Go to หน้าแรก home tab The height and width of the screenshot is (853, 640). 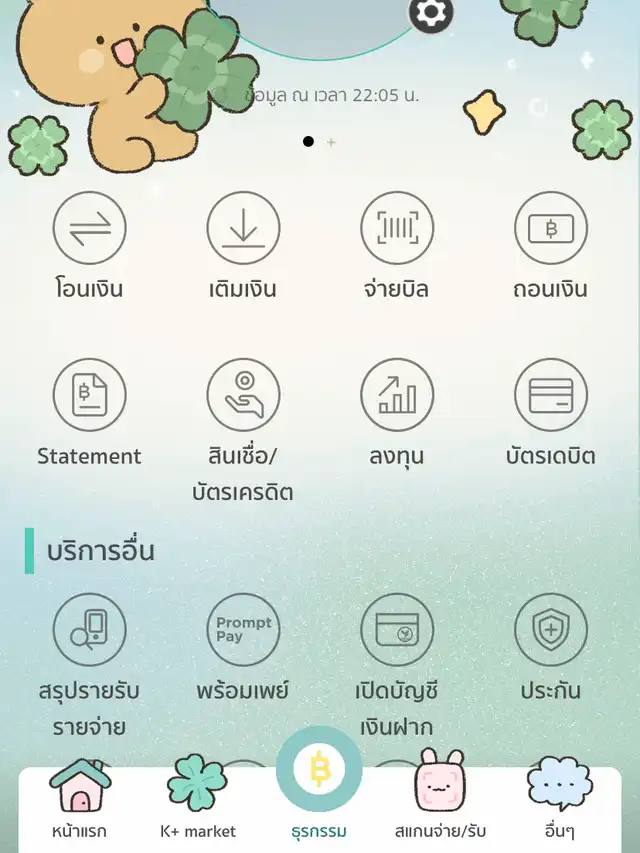coord(79,800)
